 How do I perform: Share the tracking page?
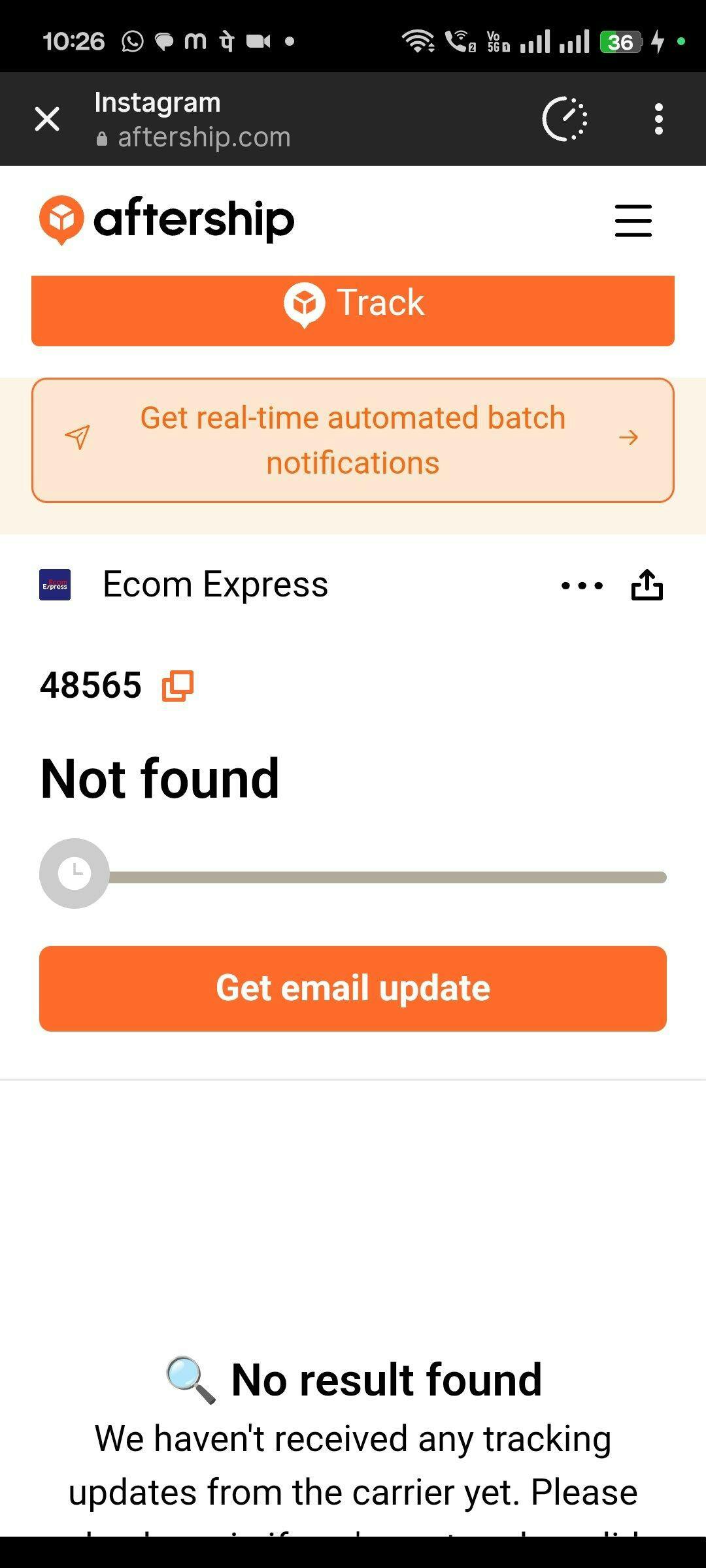(x=647, y=584)
